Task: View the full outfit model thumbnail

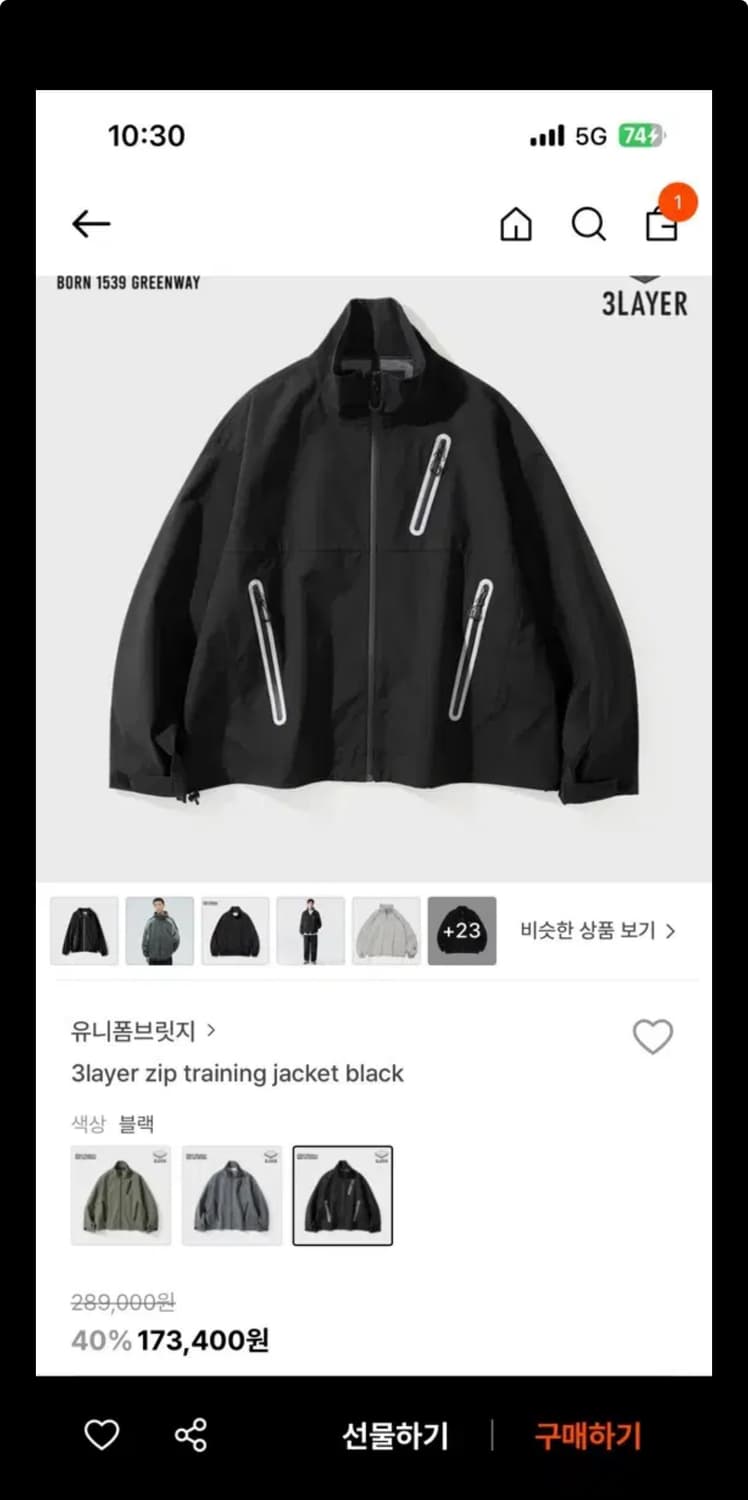Action: tap(311, 931)
